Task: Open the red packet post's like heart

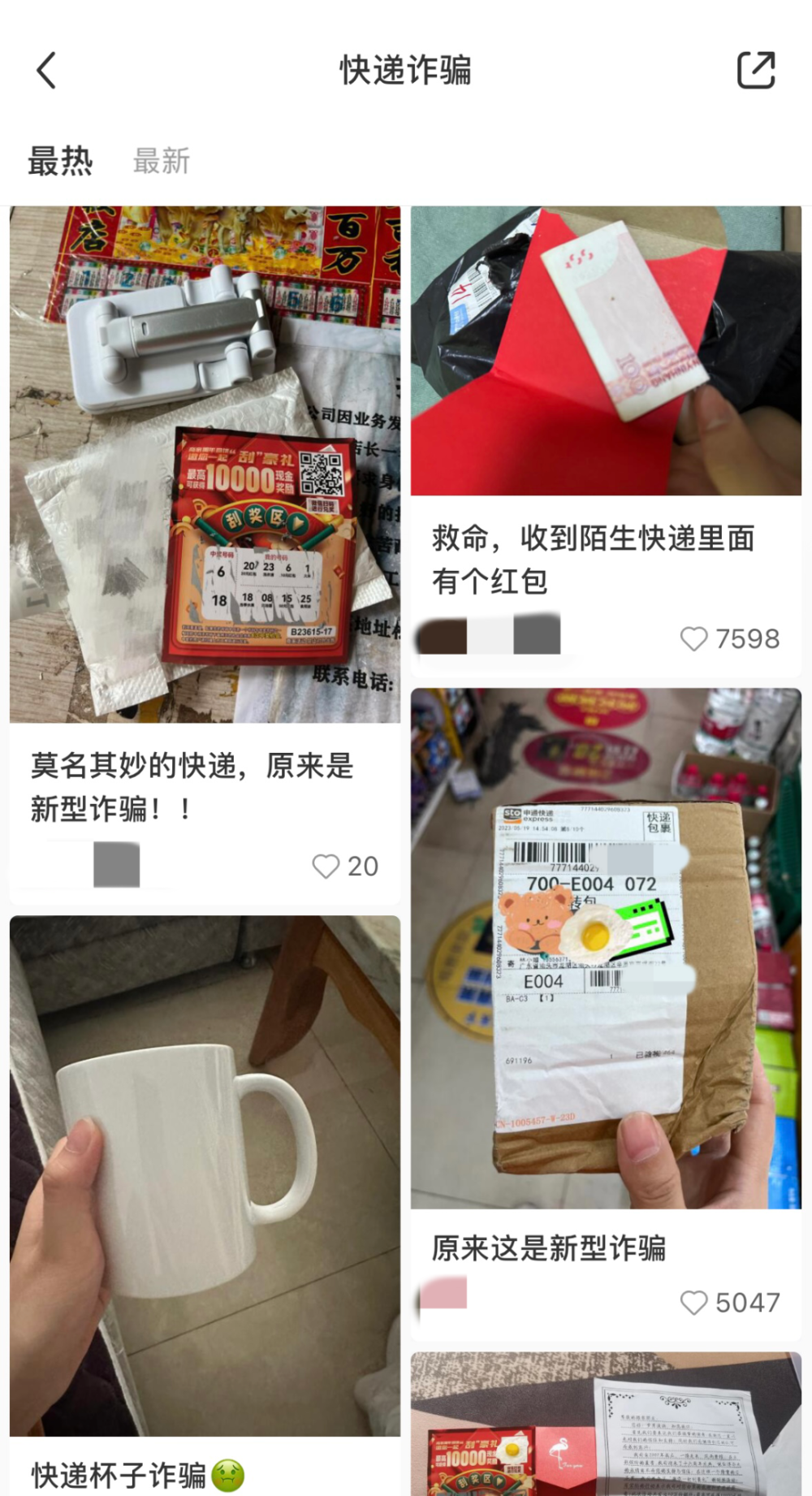Action: coord(696,639)
